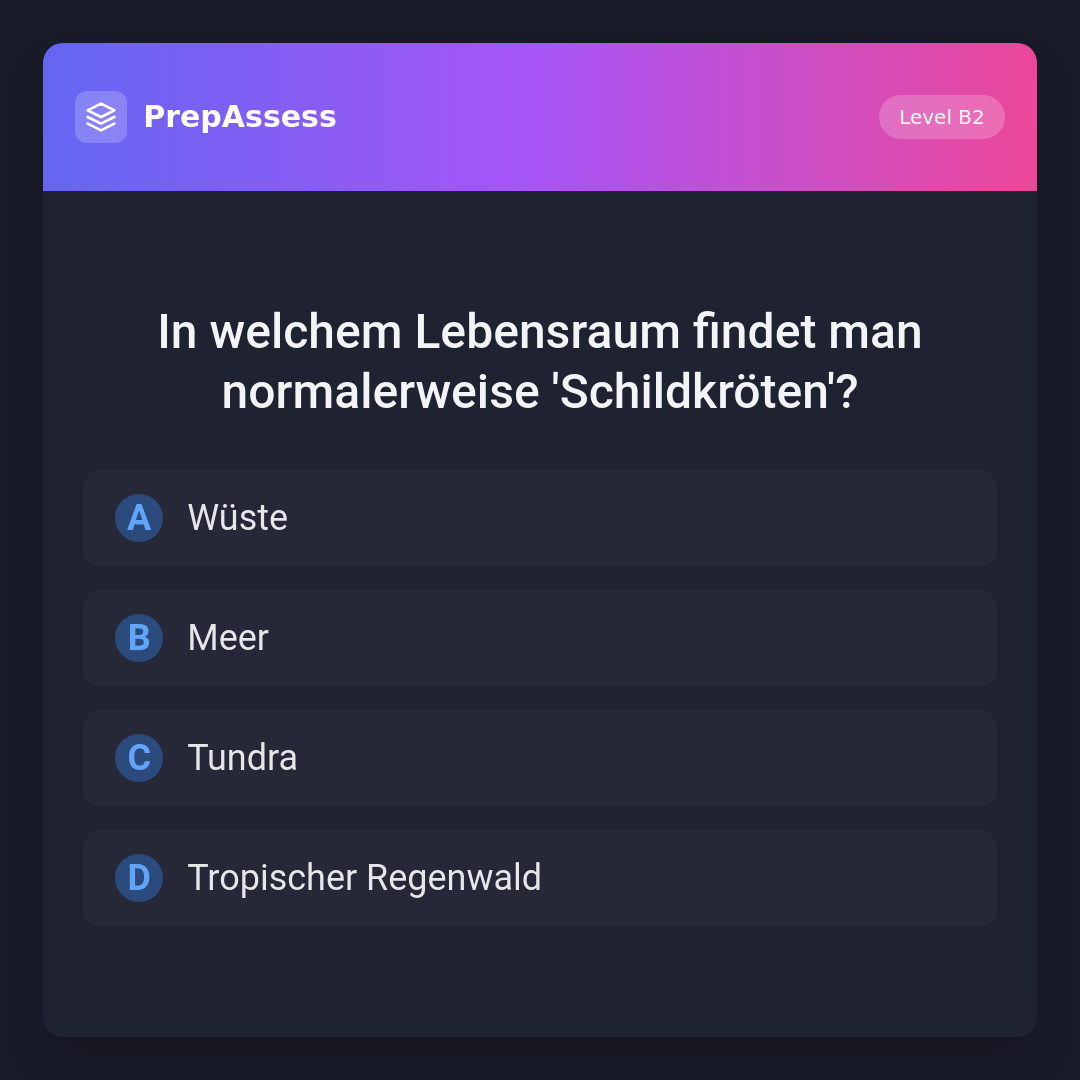Select answer A Wüste
The height and width of the screenshot is (1080, 1080).
pos(539,518)
